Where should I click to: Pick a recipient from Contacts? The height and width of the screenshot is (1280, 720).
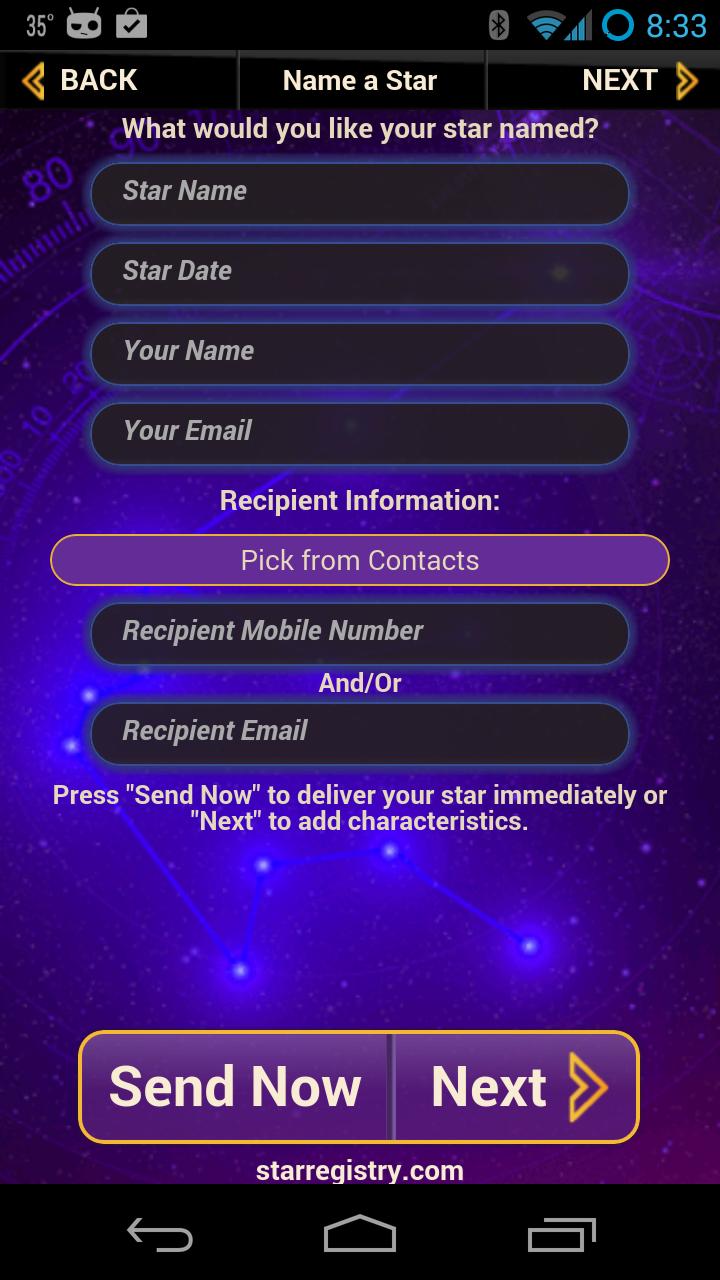pos(360,559)
